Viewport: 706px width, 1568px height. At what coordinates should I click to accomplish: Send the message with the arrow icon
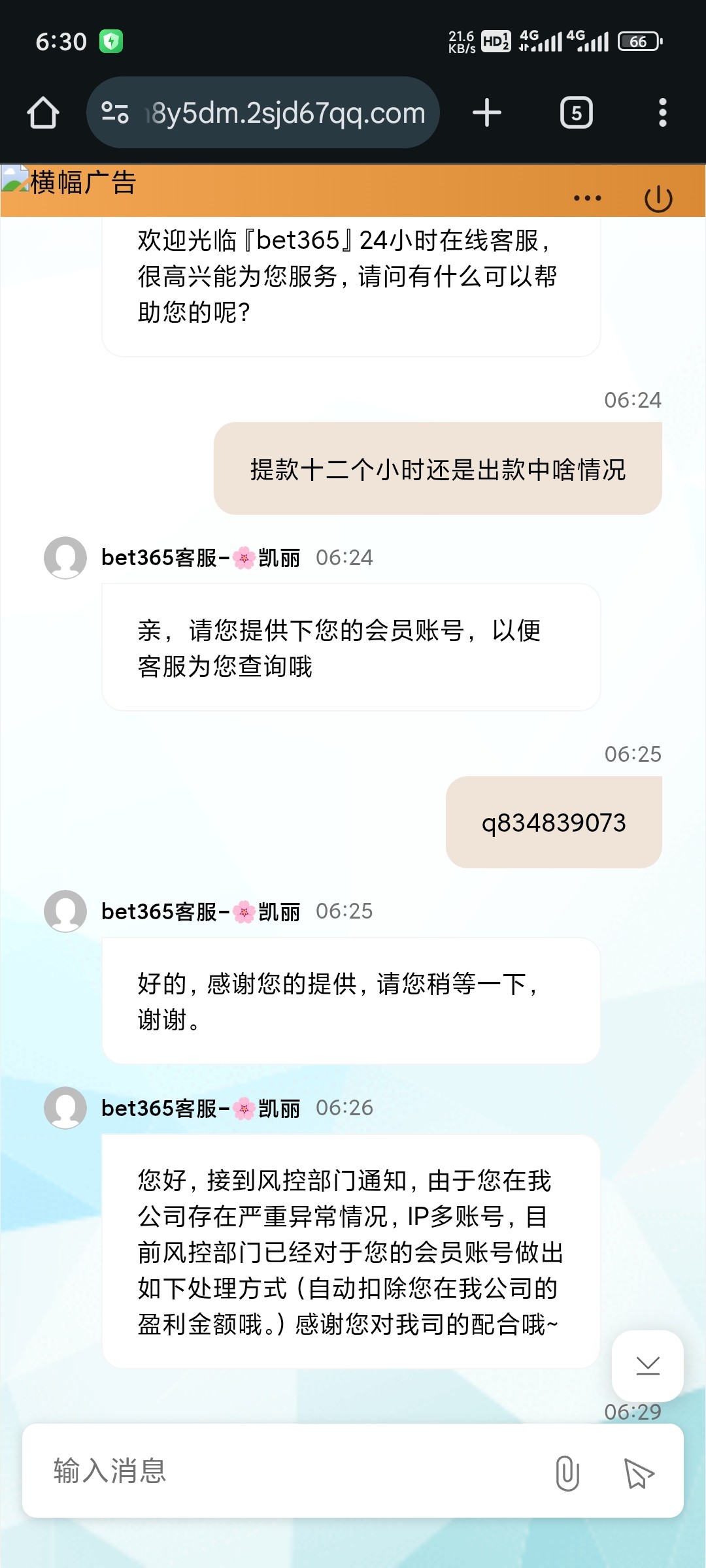coord(639,1473)
